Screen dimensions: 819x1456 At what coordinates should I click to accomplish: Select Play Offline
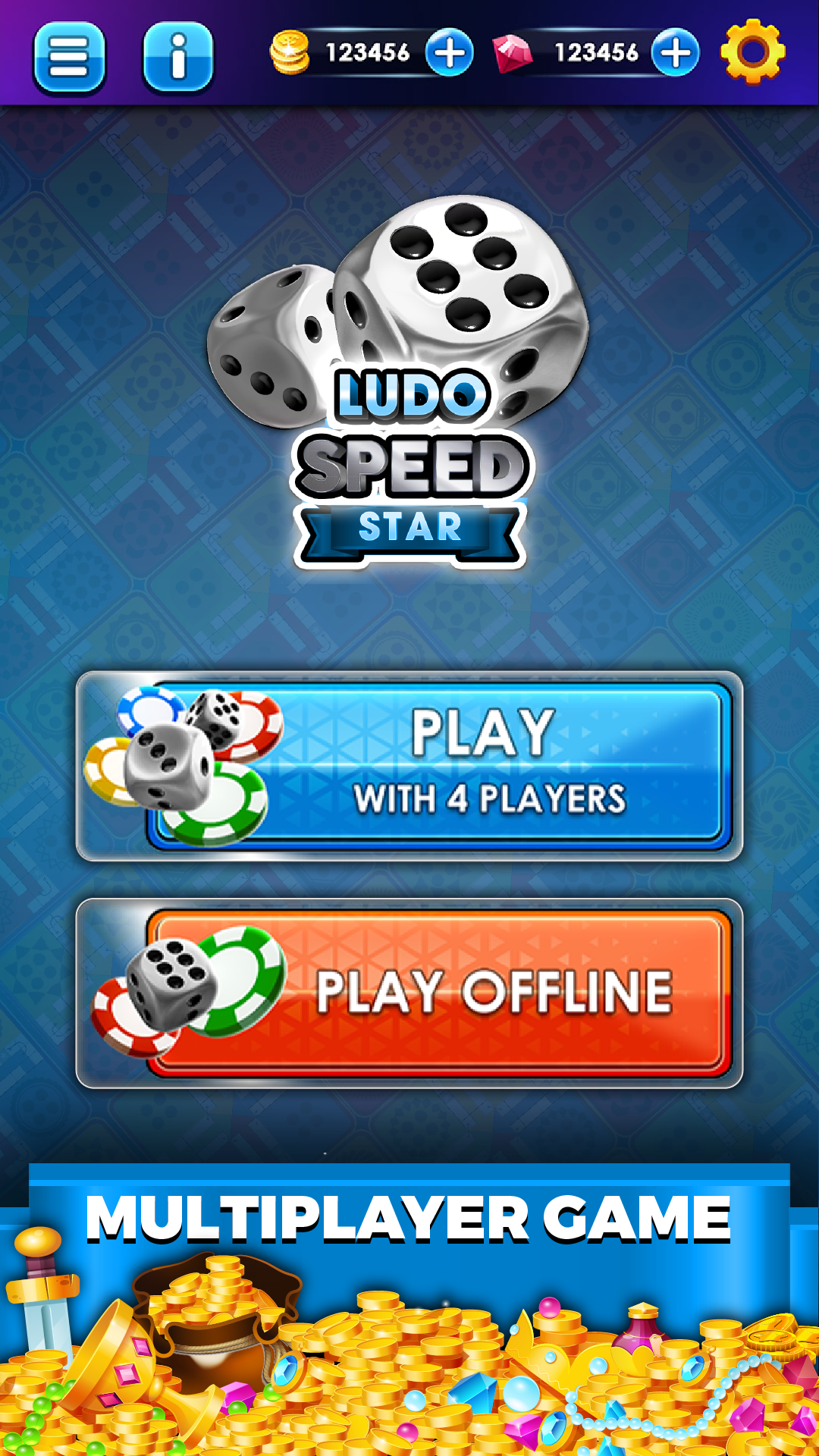click(409, 993)
